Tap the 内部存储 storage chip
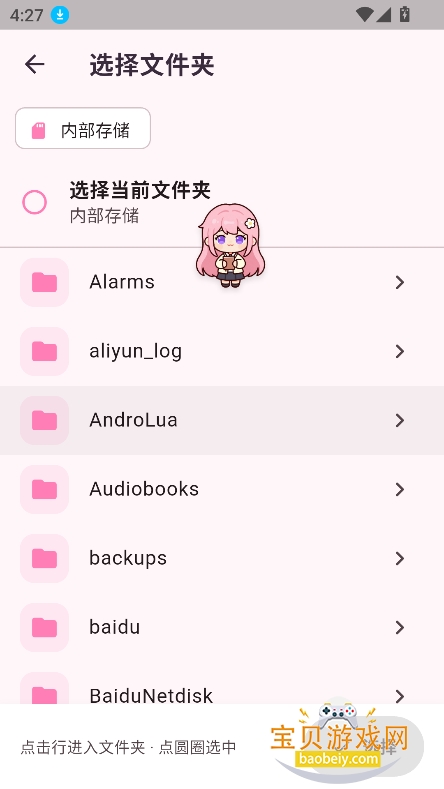The height and width of the screenshot is (789, 444). coord(83,128)
